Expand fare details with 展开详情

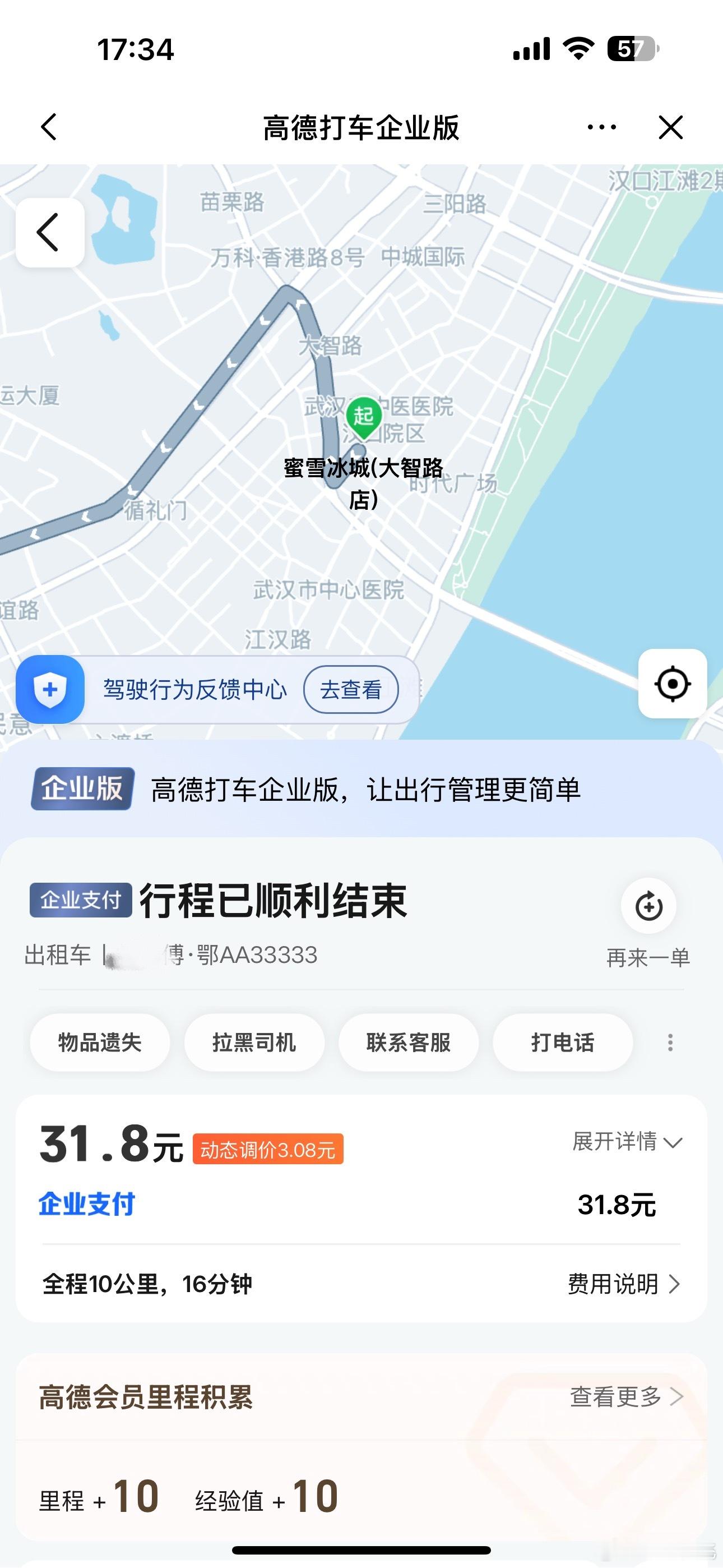coord(627,1142)
